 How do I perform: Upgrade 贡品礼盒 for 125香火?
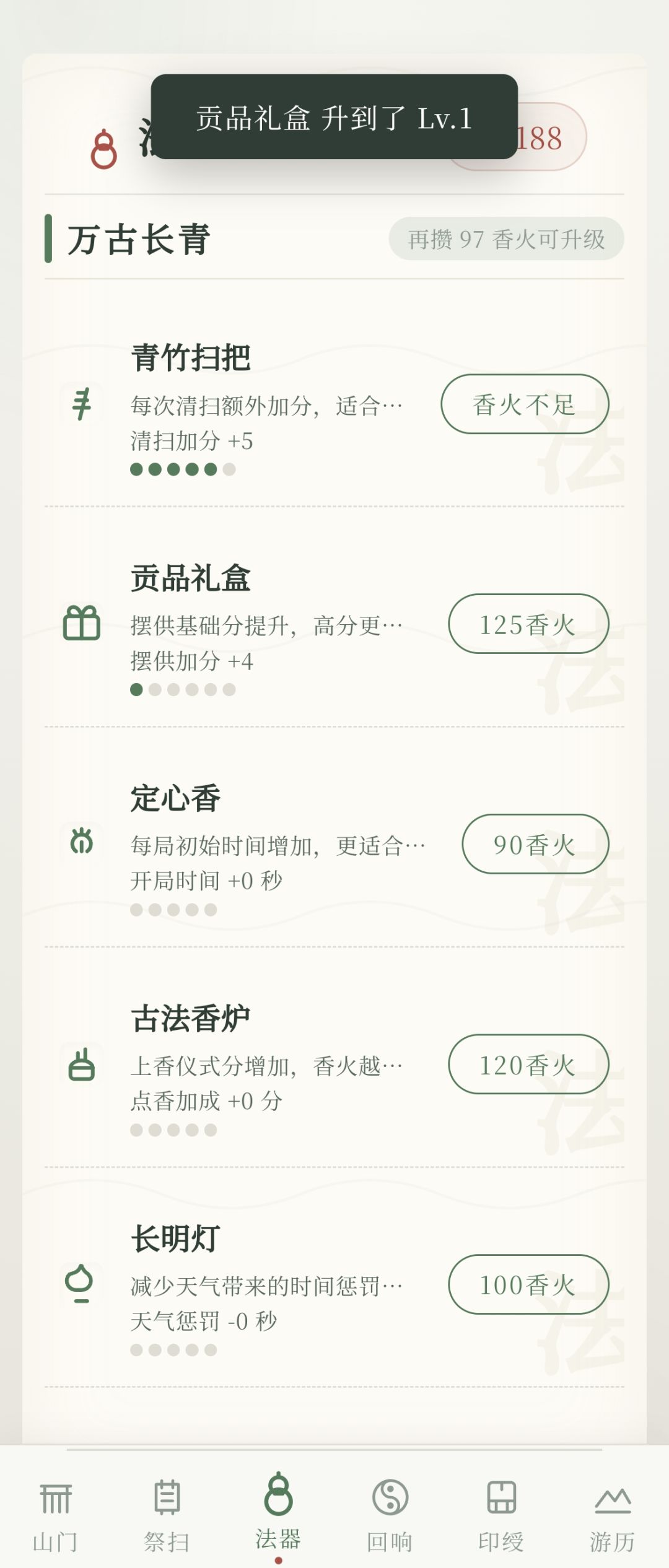pos(528,624)
